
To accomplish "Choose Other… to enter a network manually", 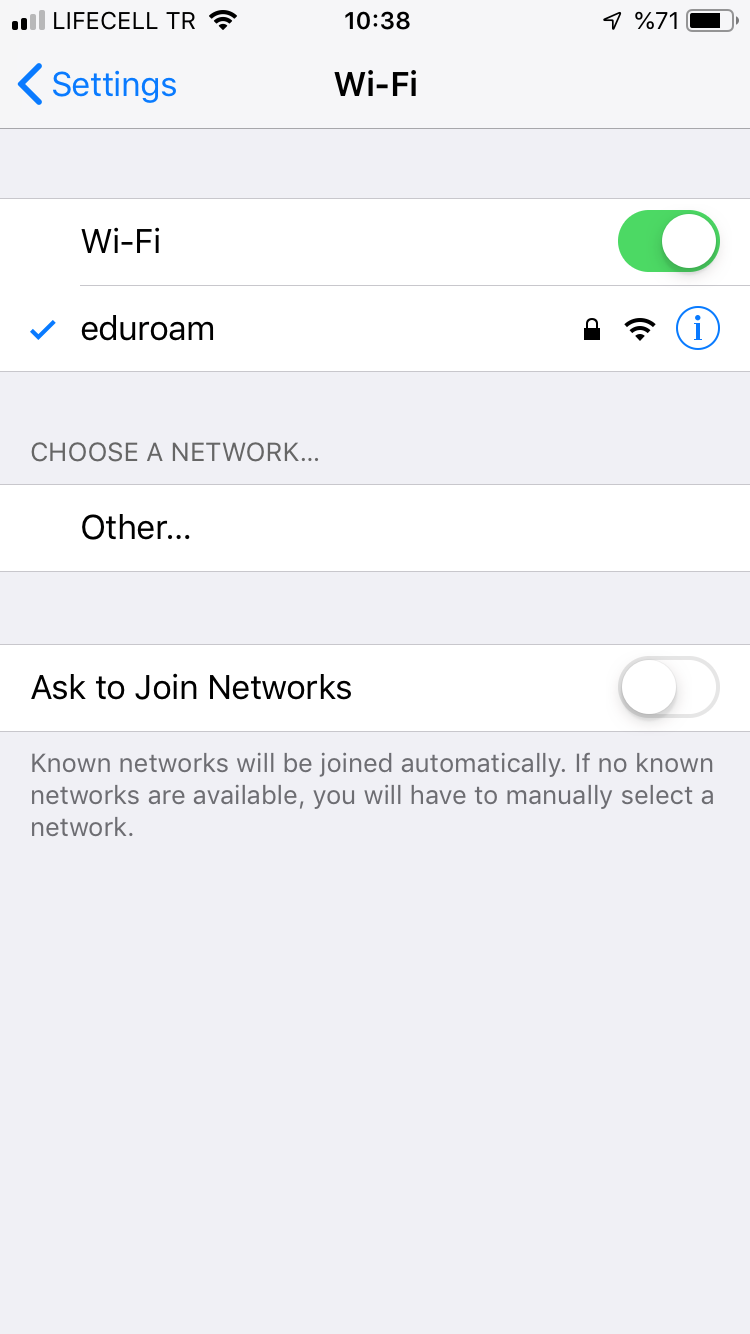I will 375,528.
